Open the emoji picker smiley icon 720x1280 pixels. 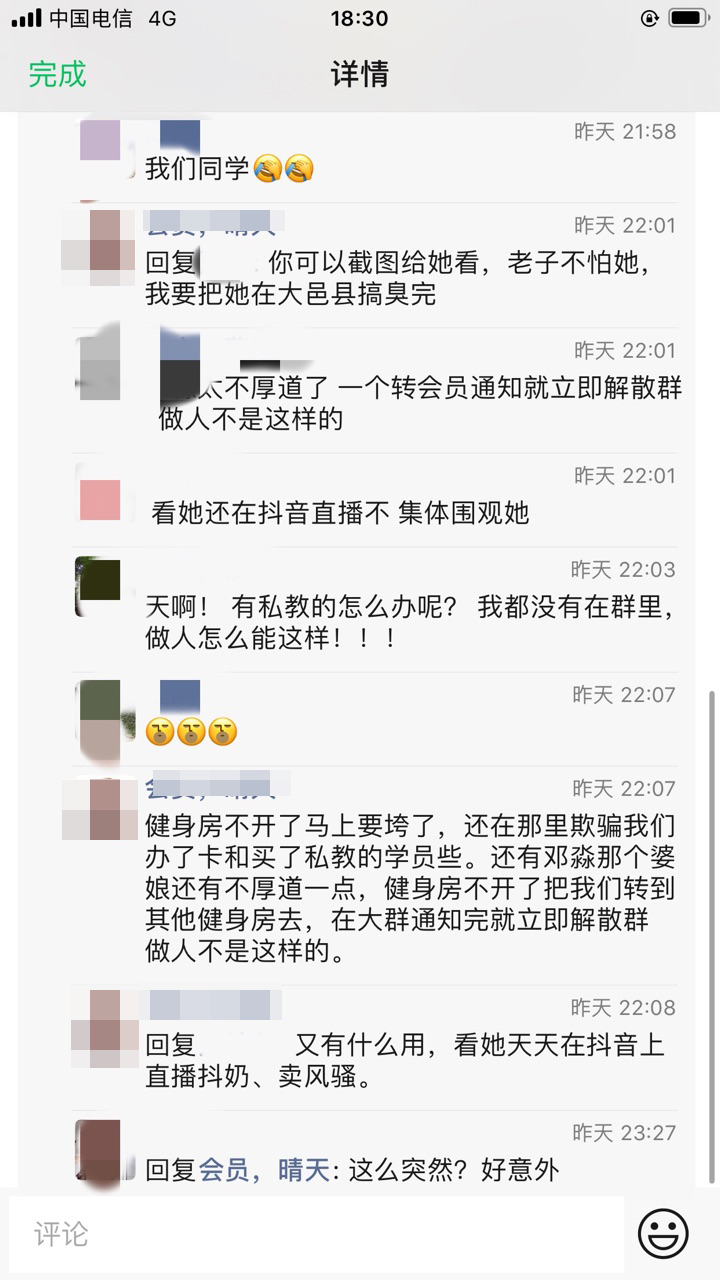tap(663, 1233)
